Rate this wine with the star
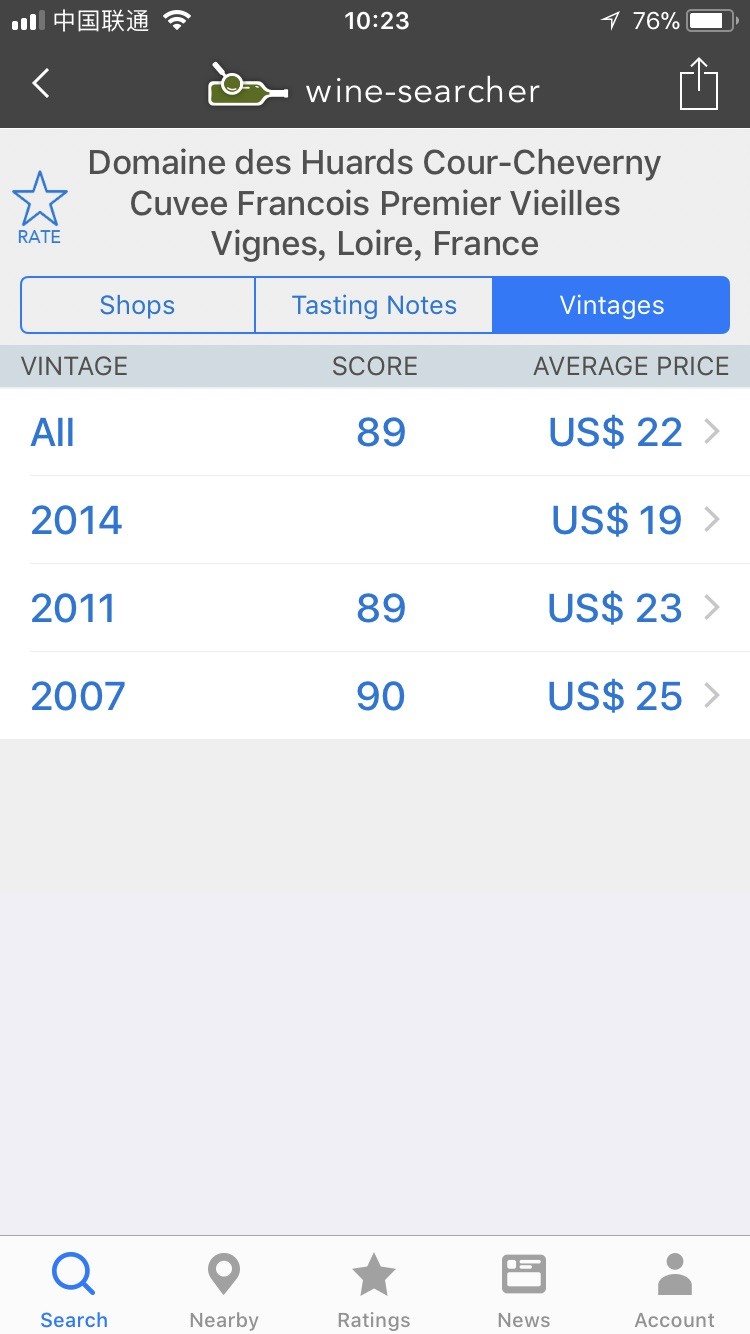 (x=40, y=207)
